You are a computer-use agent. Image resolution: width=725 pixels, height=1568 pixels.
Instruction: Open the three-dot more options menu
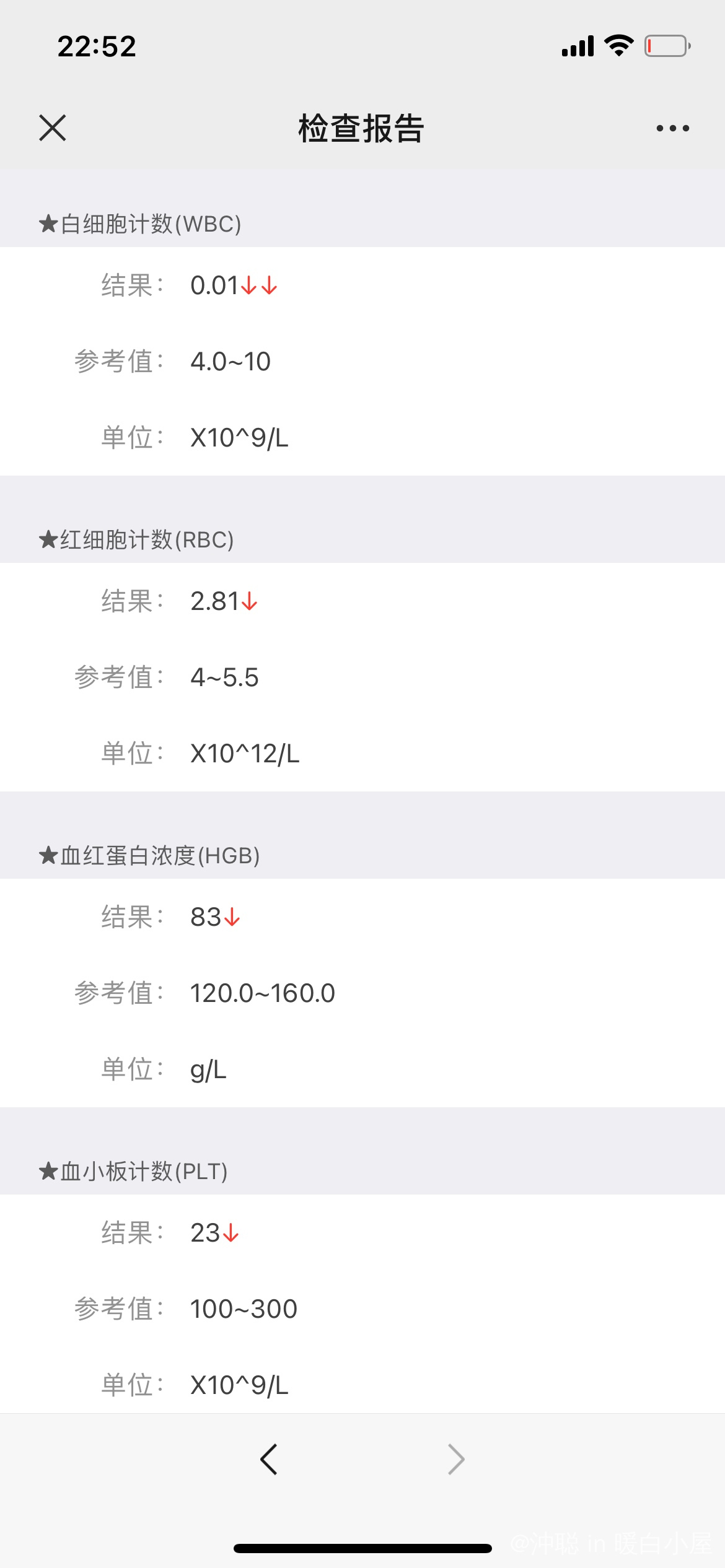(672, 128)
